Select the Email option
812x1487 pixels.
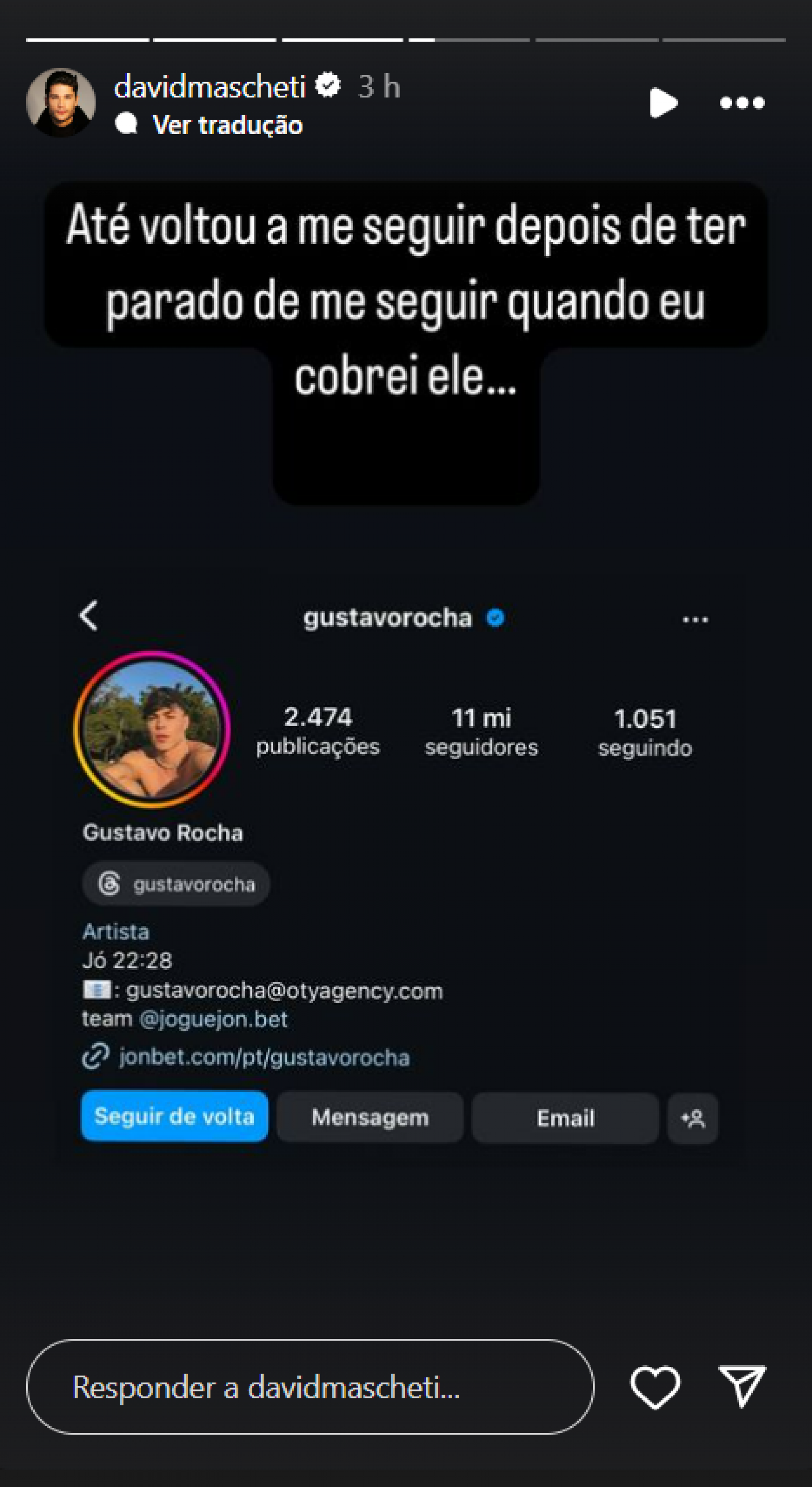(565, 1117)
